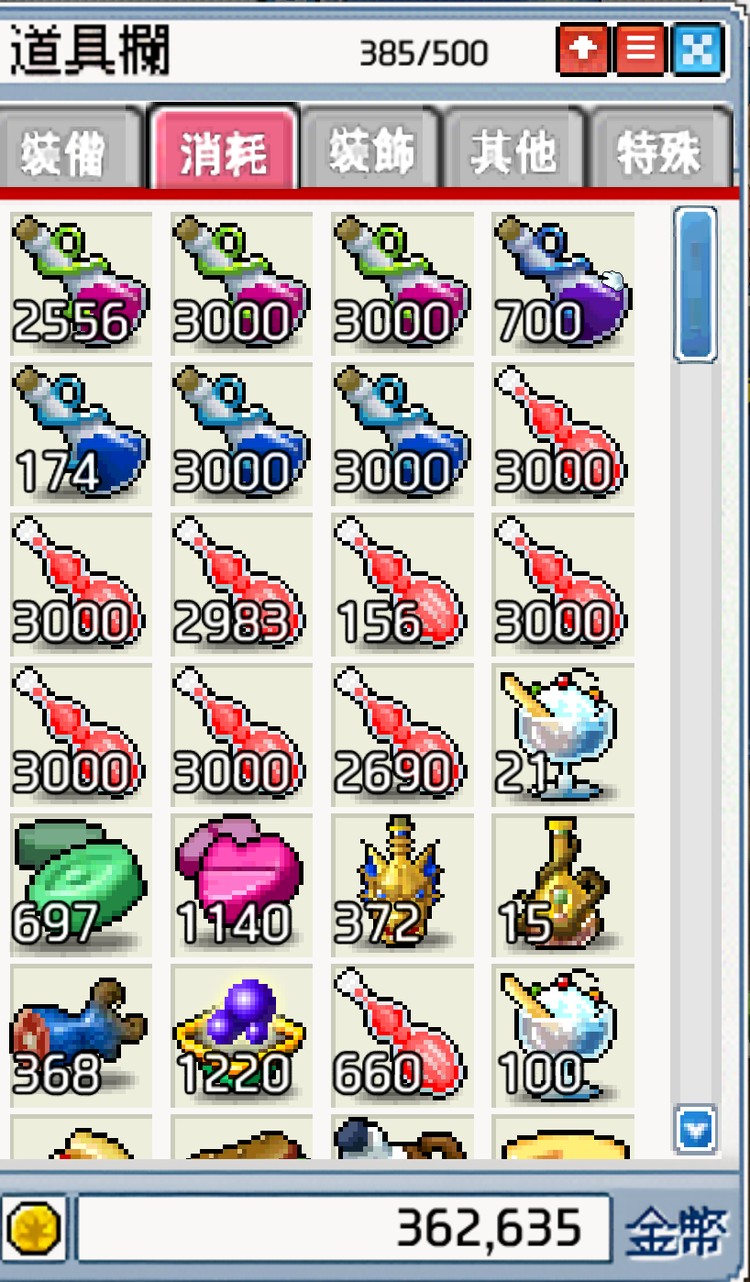Pick the golden bottle stack of 372
This screenshot has height=1282, width=750.
pyautogui.click(x=402, y=885)
